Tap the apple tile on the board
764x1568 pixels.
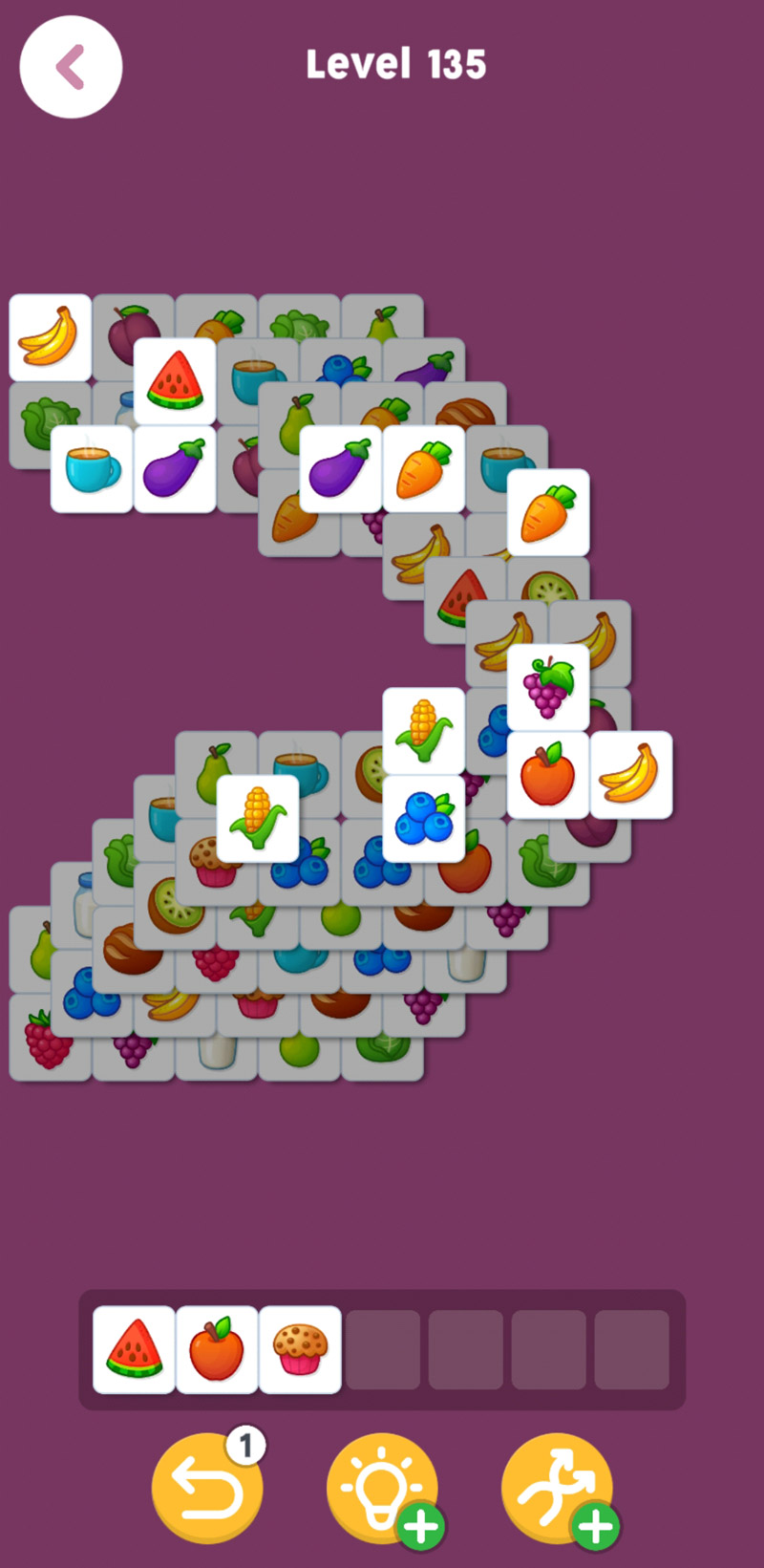click(548, 775)
